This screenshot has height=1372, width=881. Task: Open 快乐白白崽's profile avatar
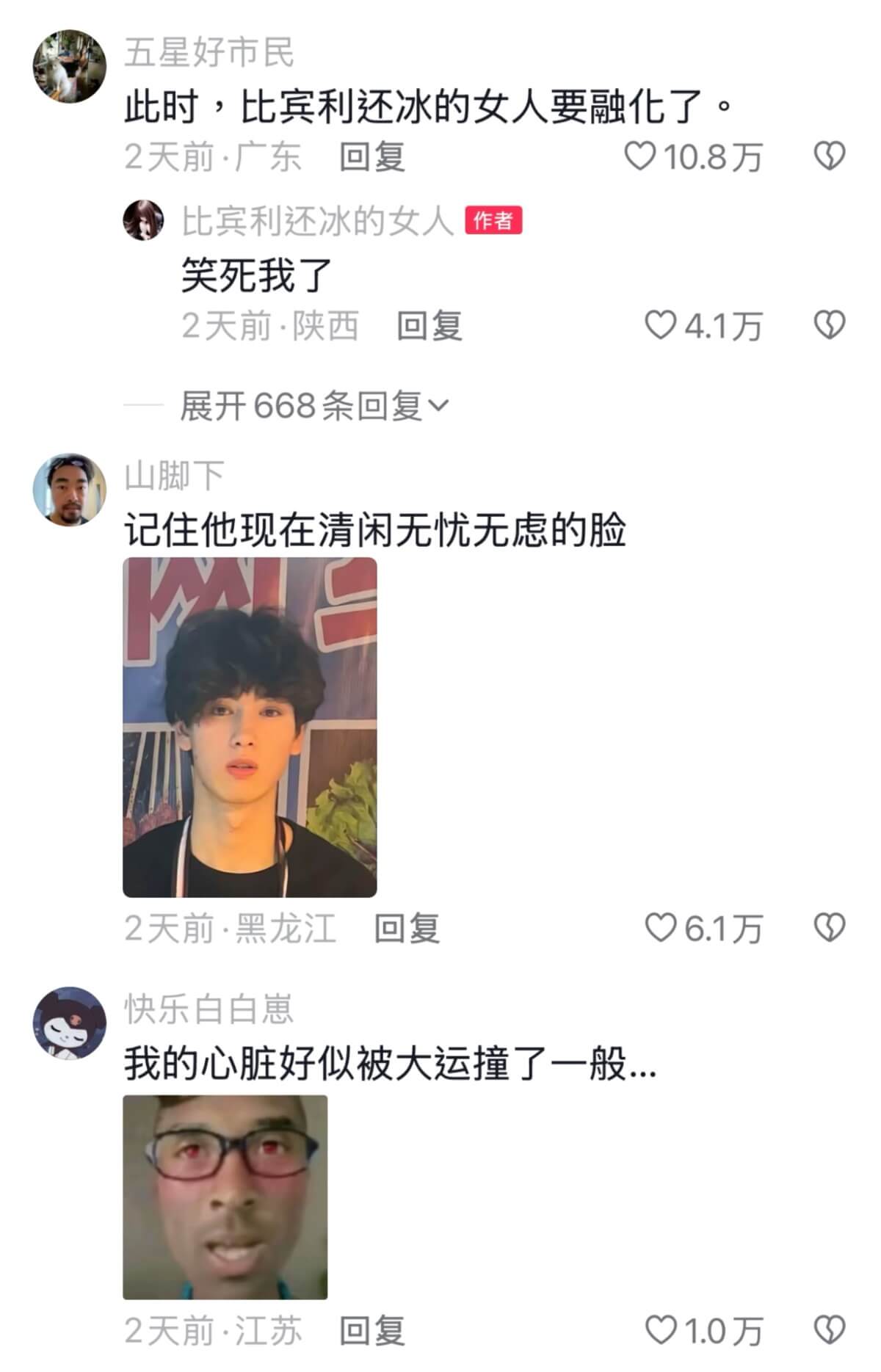click(x=69, y=1023)
